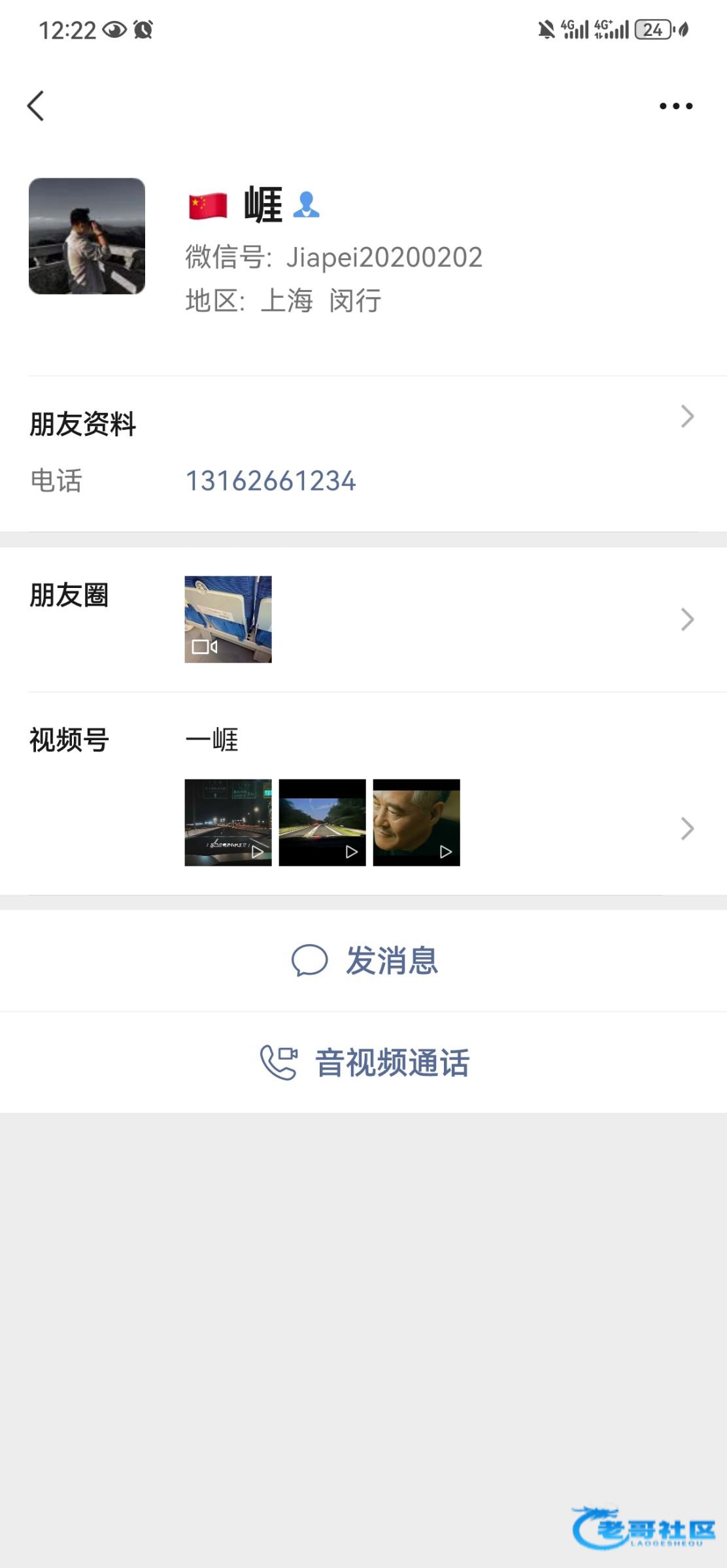The image size is (727, 1568).
Task: Tap 发消息 to send a message
Action: (363, 960)
